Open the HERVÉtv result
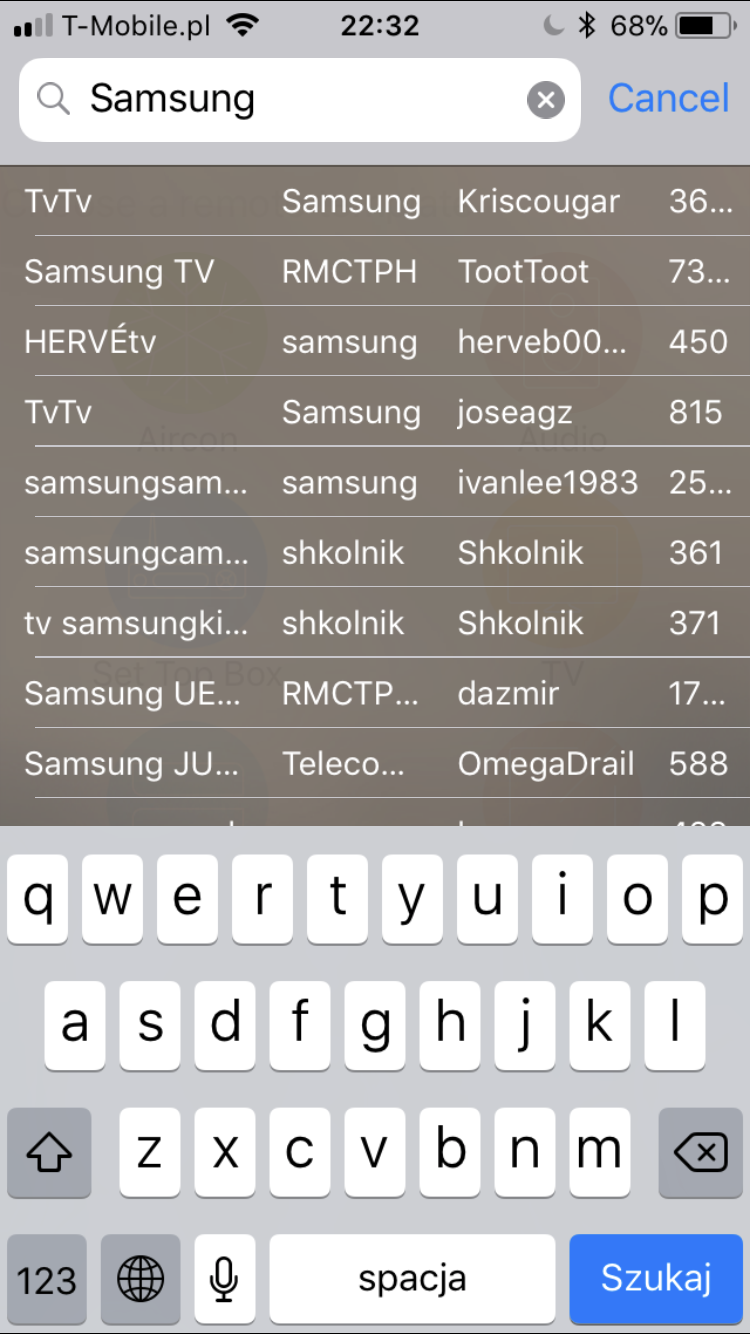 (x=375, y=341)
